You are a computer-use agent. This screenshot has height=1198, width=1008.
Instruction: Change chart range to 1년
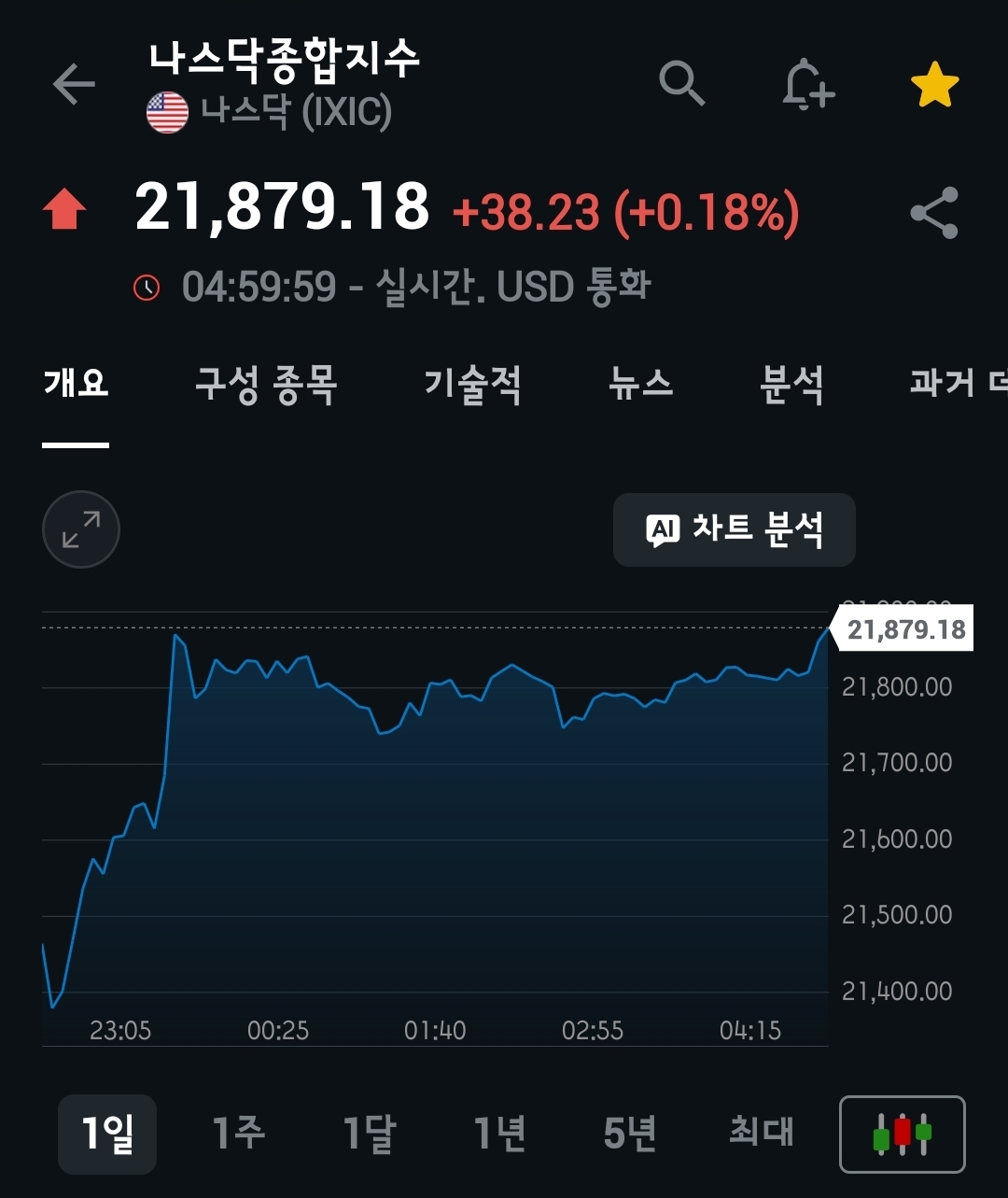499,1134
